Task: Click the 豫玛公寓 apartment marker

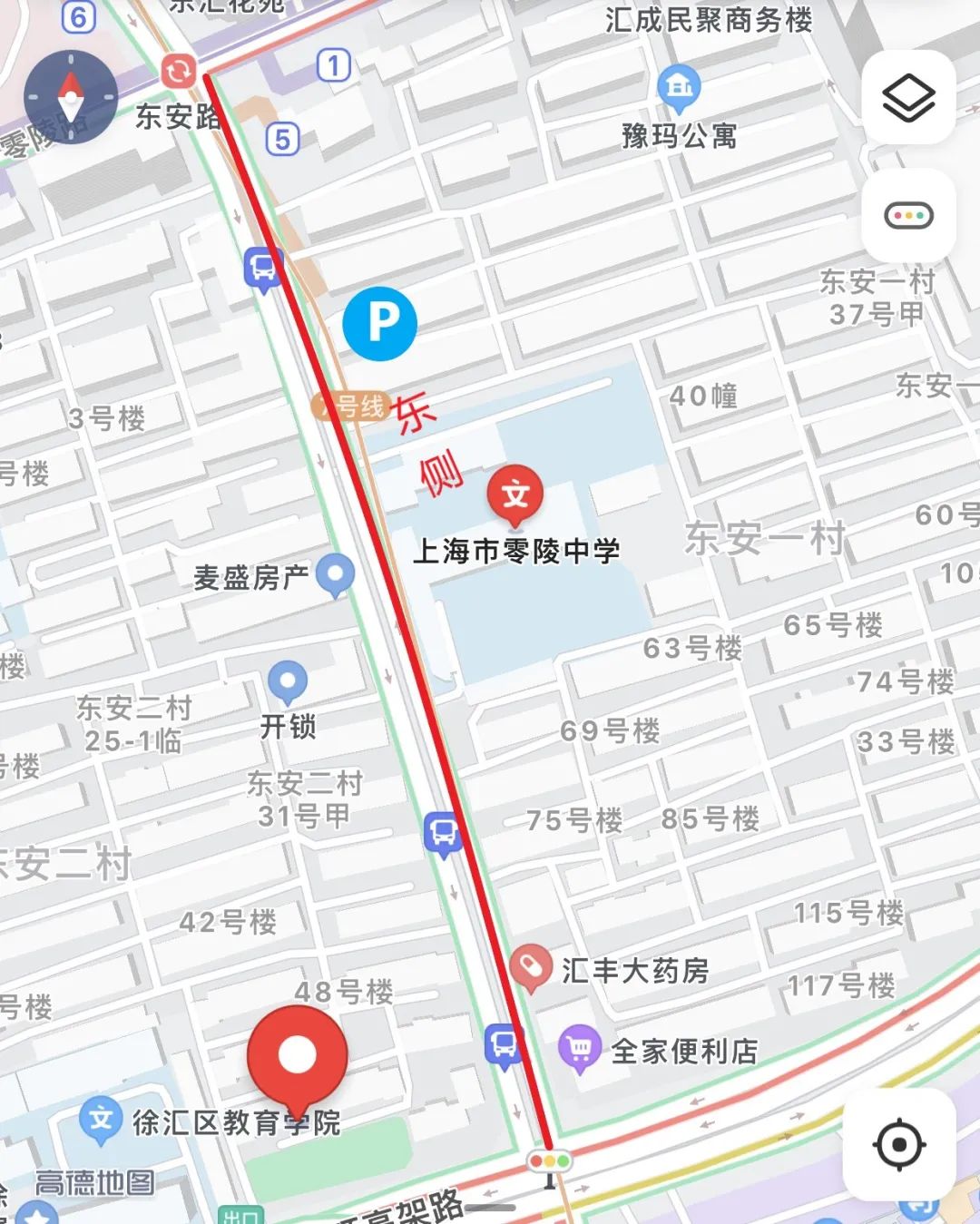Action: click(x=678, y=86)
